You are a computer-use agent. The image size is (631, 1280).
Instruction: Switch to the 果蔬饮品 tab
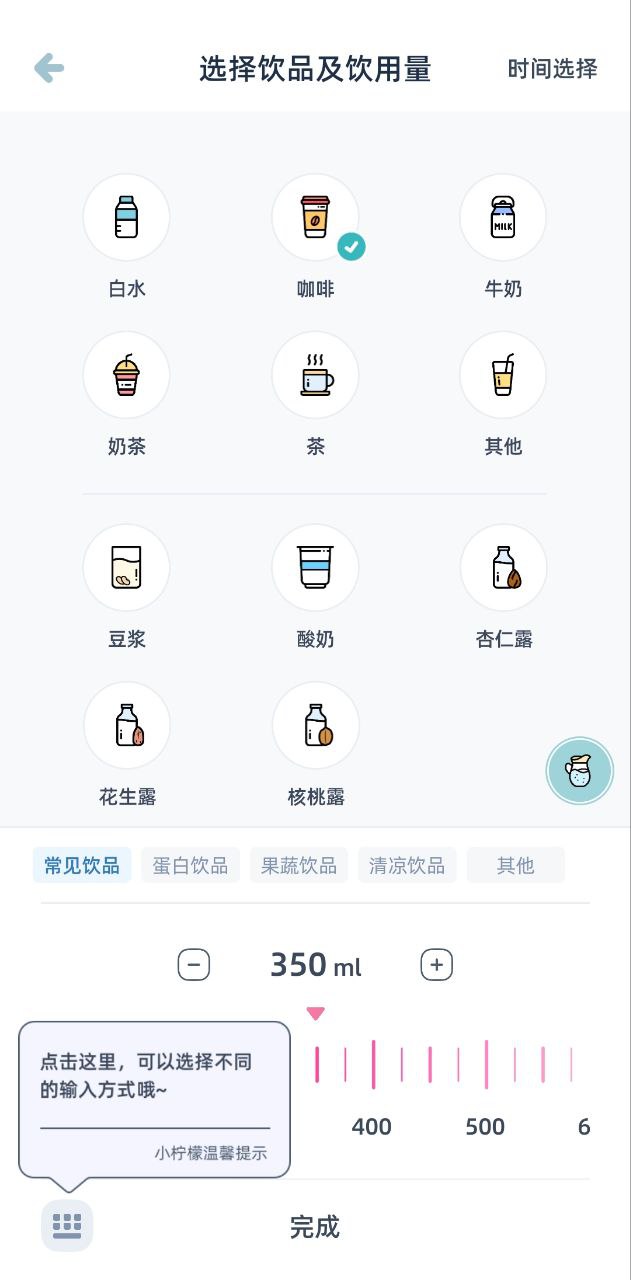[298, 865]
